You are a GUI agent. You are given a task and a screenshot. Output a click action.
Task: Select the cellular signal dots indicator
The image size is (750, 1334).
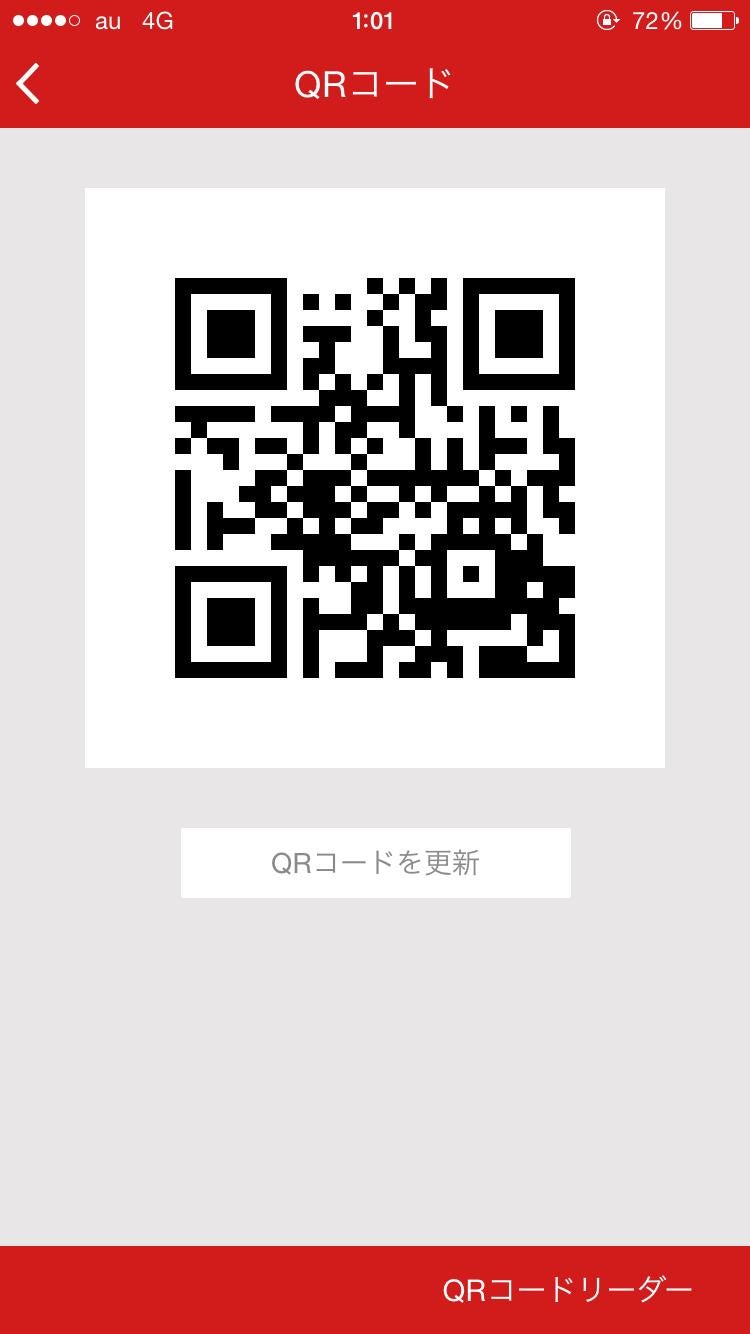[44, 18]
